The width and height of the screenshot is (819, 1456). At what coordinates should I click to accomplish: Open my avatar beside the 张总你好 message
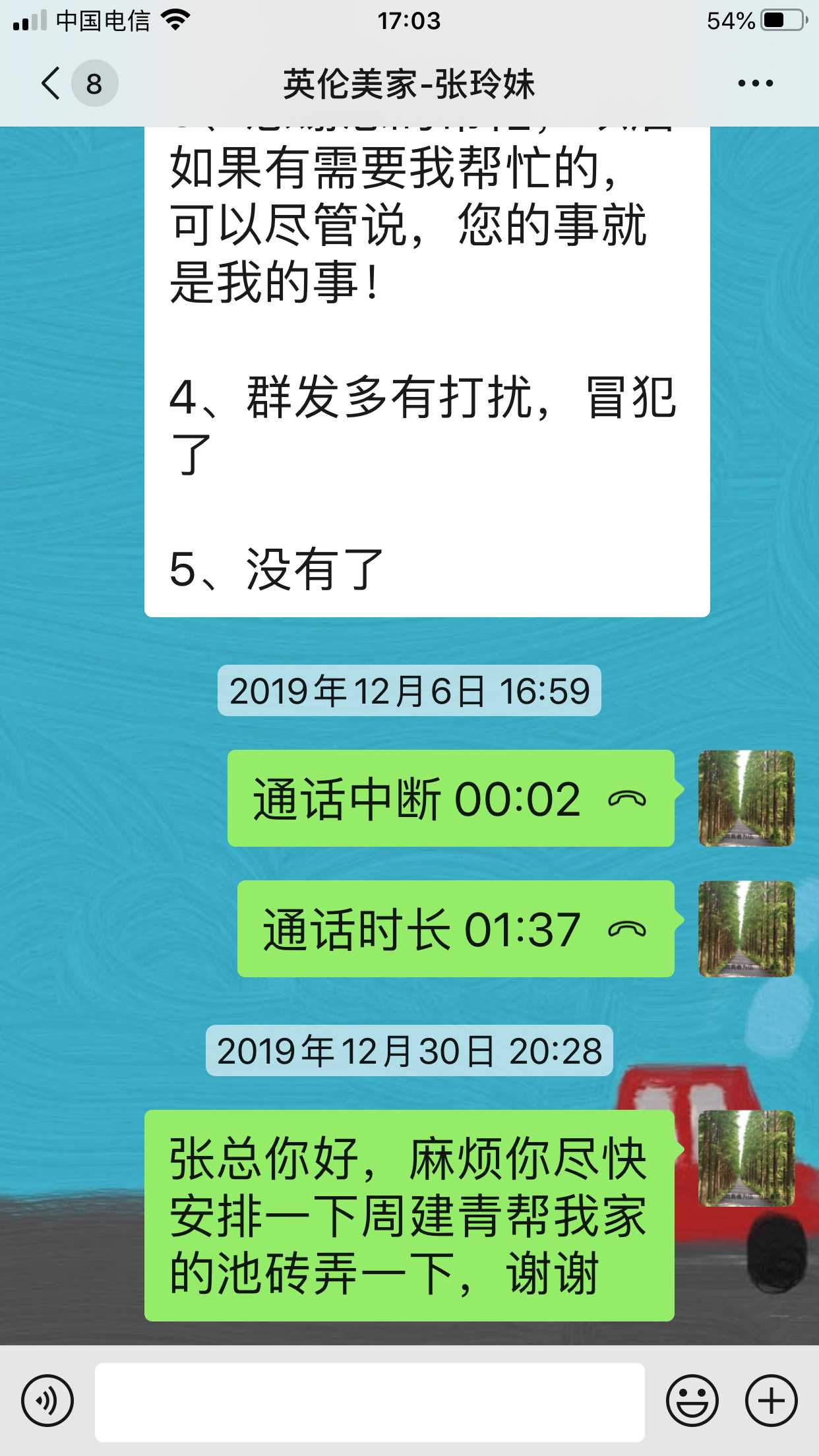point(746,1159)
